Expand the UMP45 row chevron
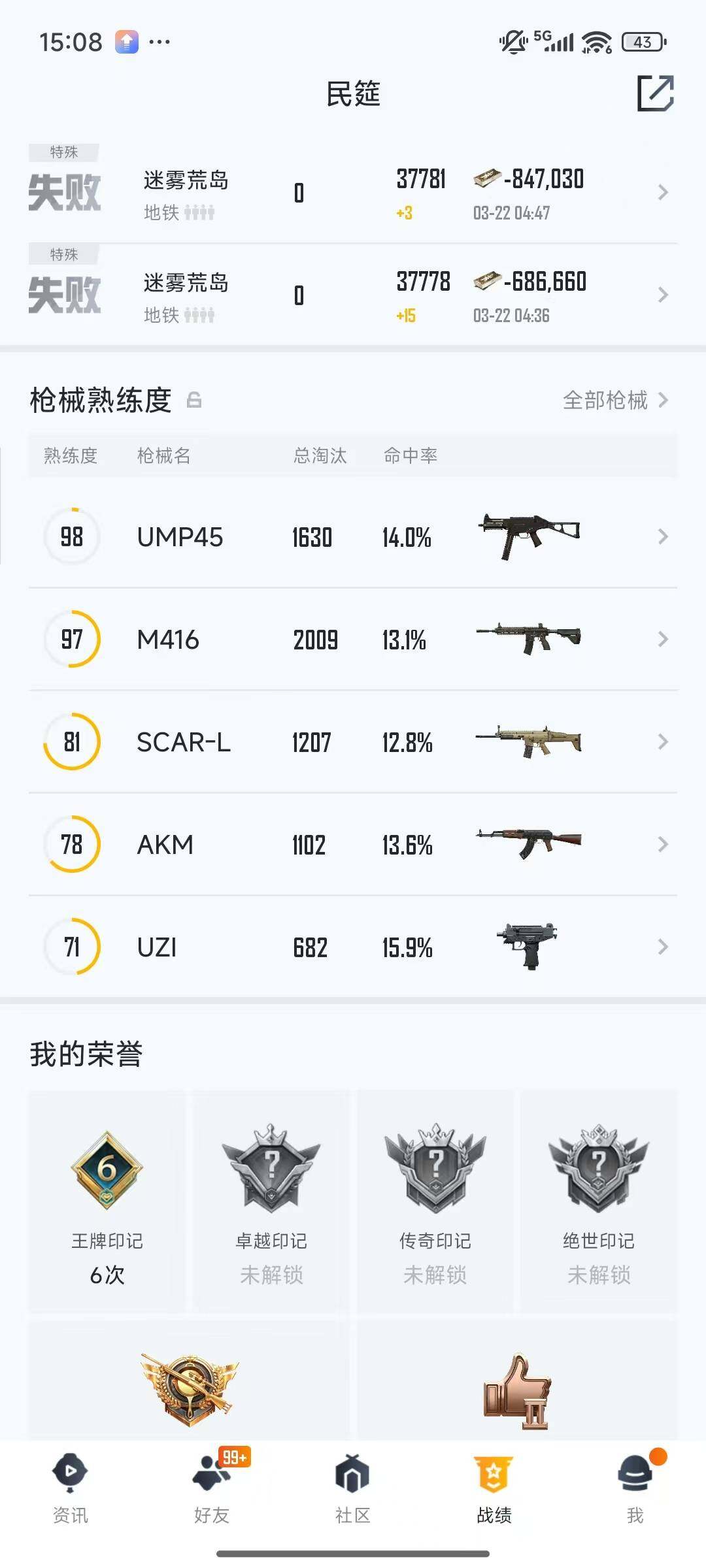The height and width of the screenshot is (1568, 706). [662, 537]
